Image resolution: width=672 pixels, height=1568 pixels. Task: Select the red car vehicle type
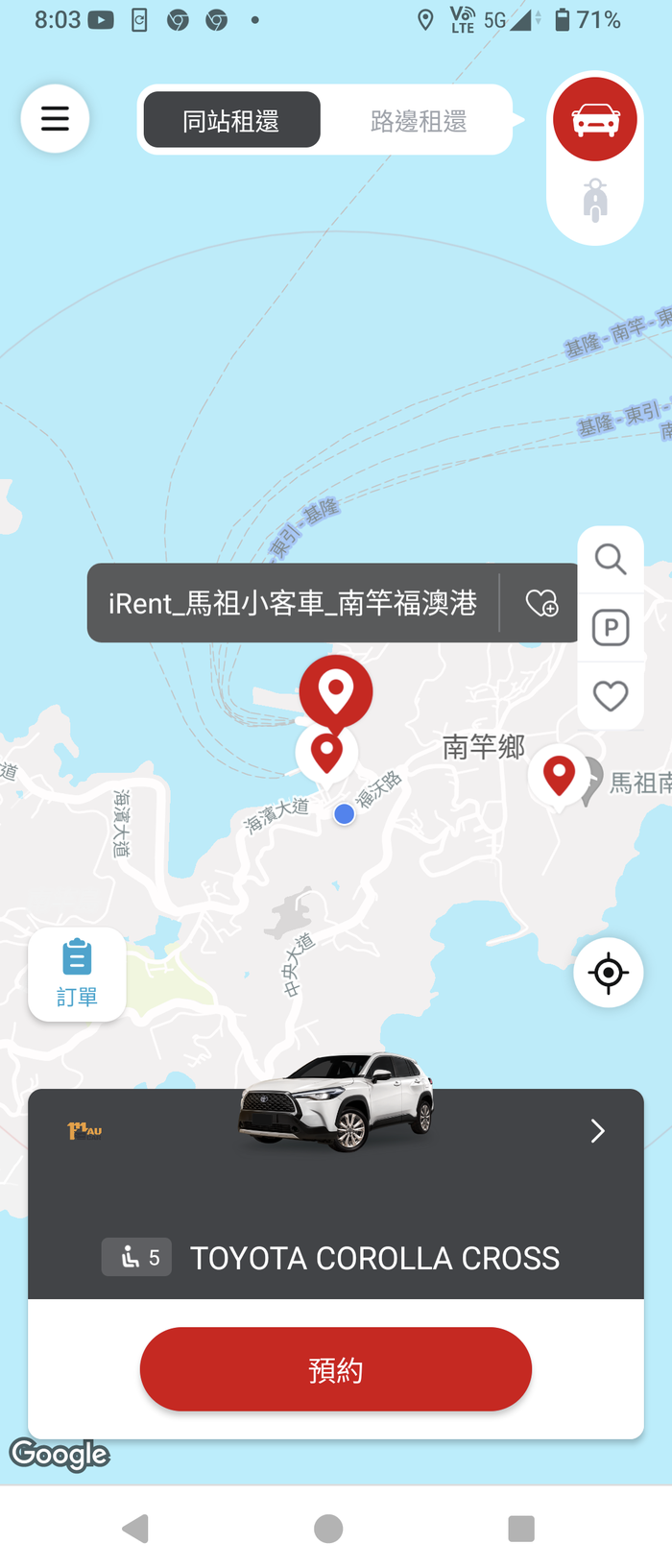[594, 119]
